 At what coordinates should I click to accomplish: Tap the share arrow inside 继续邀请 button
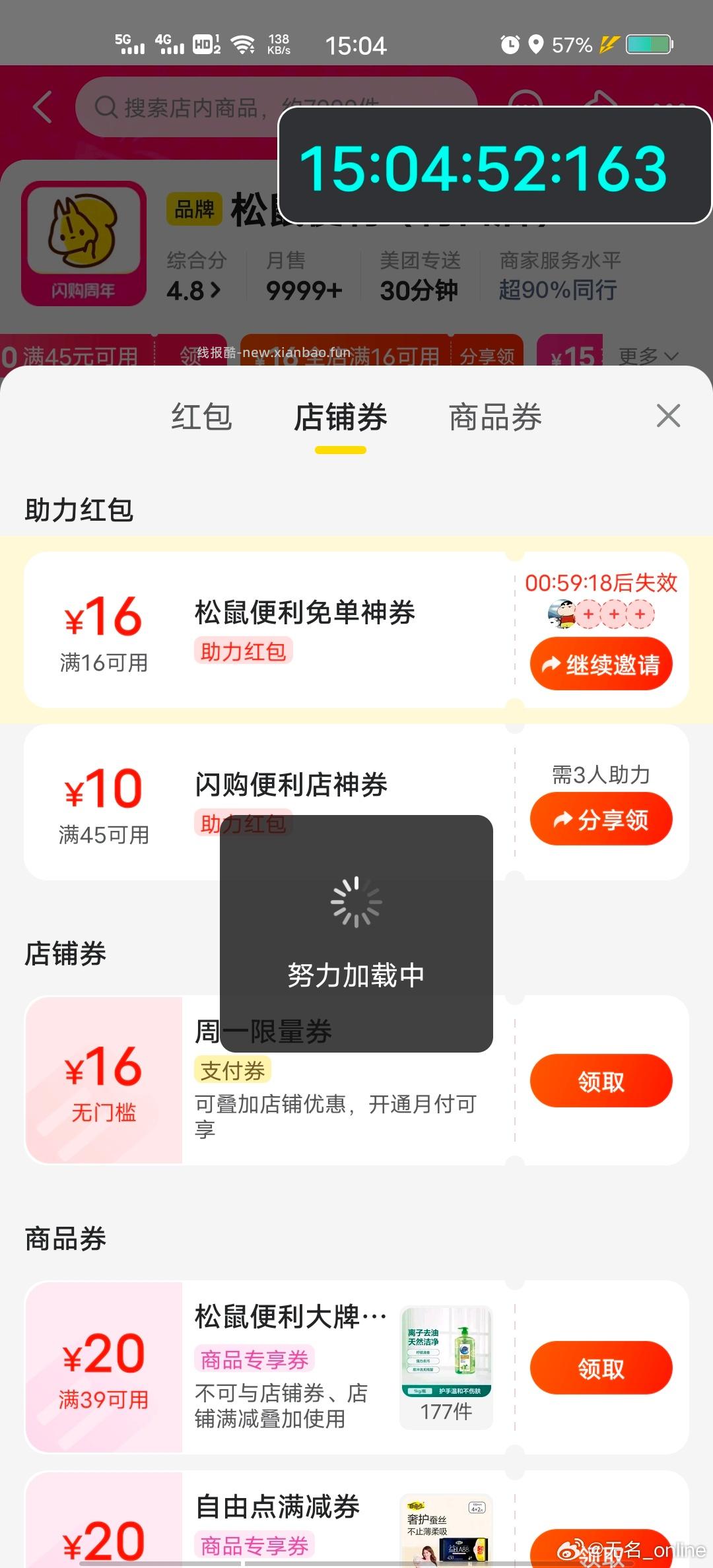pyautogui.click(x=550, y=663)
